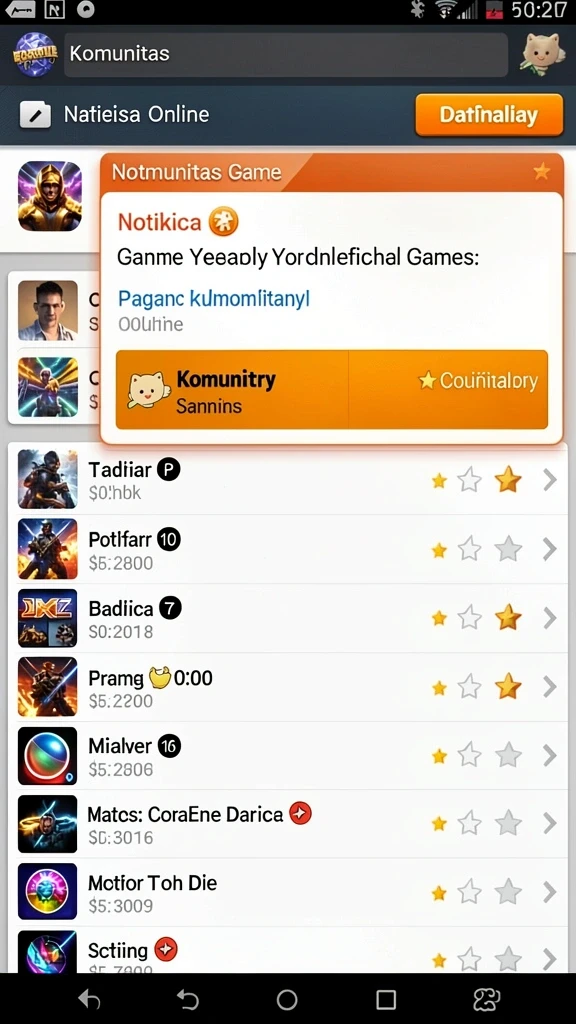Open the cat avatar profile icon
This screenshot has width=576, height=1024.
pos(542,54)
